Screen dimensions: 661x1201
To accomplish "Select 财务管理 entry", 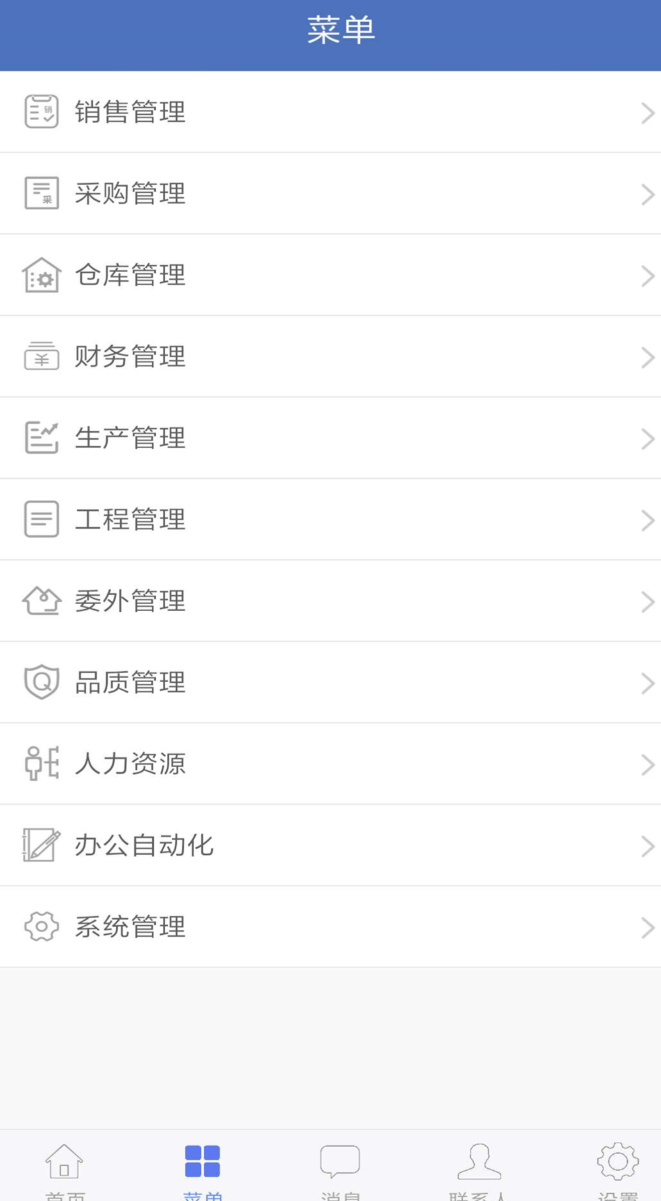I will (x=330, y=356).
